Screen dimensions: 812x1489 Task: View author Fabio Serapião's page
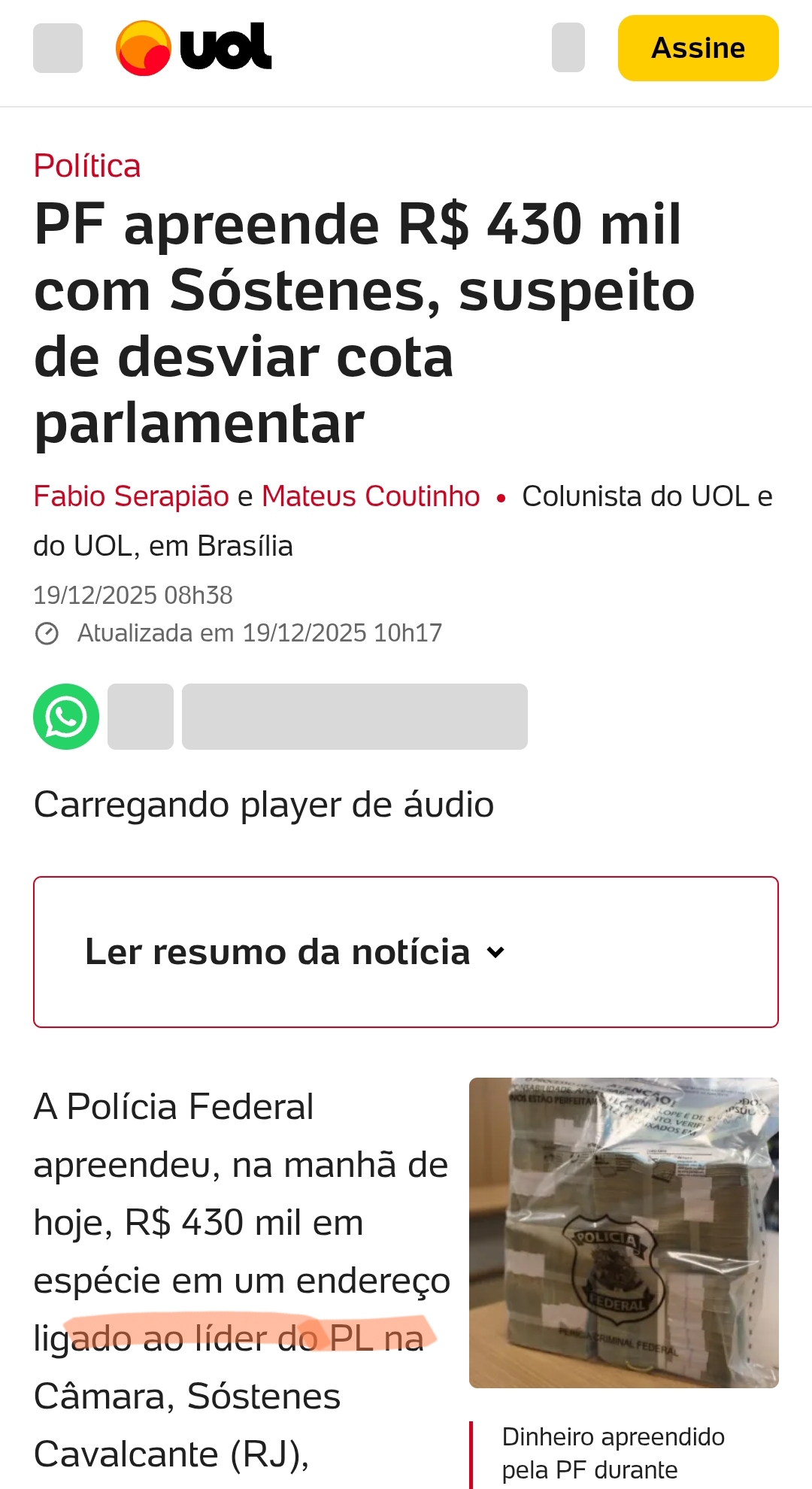[132, 496]
